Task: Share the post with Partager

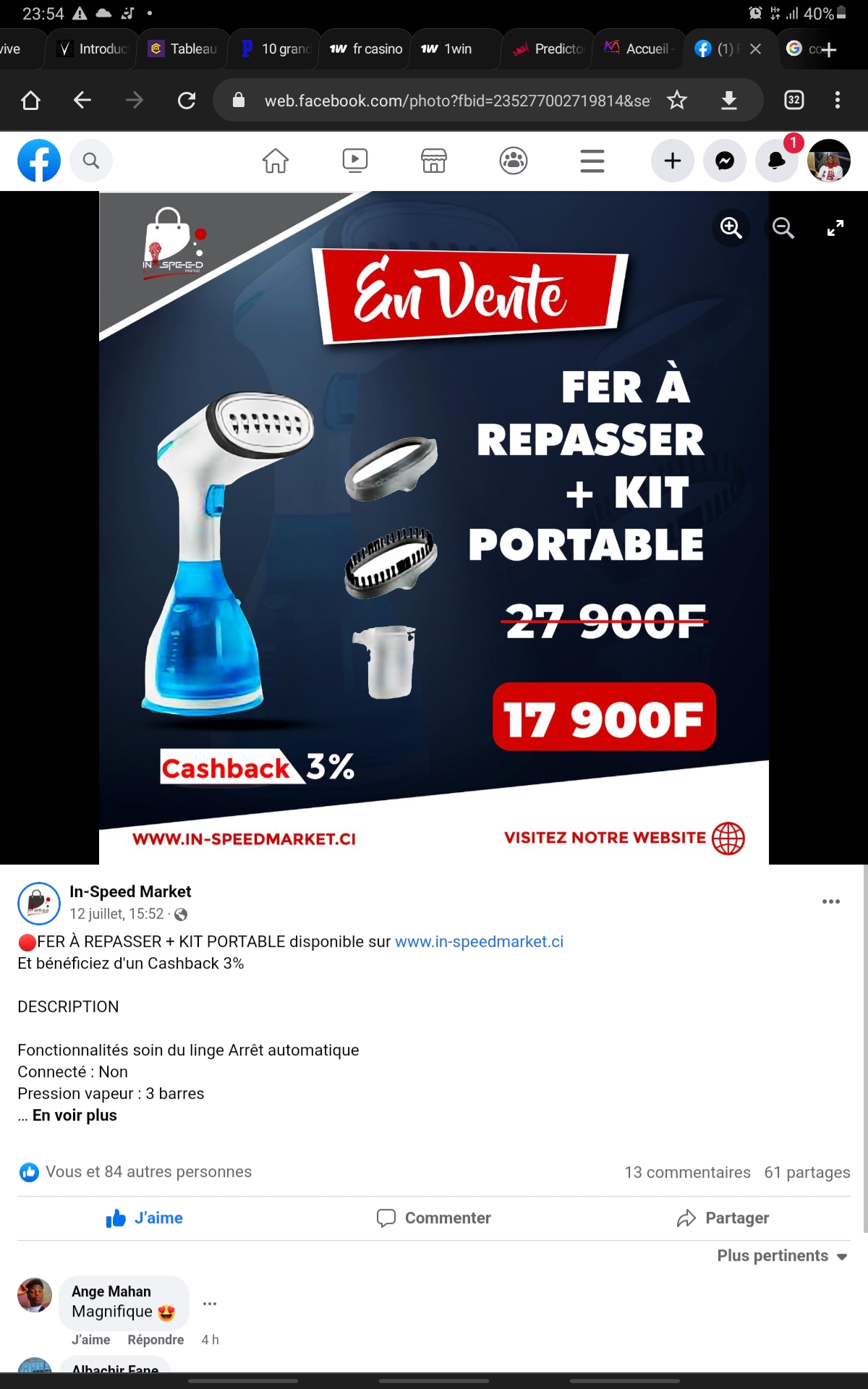Action: [723, 1218]
